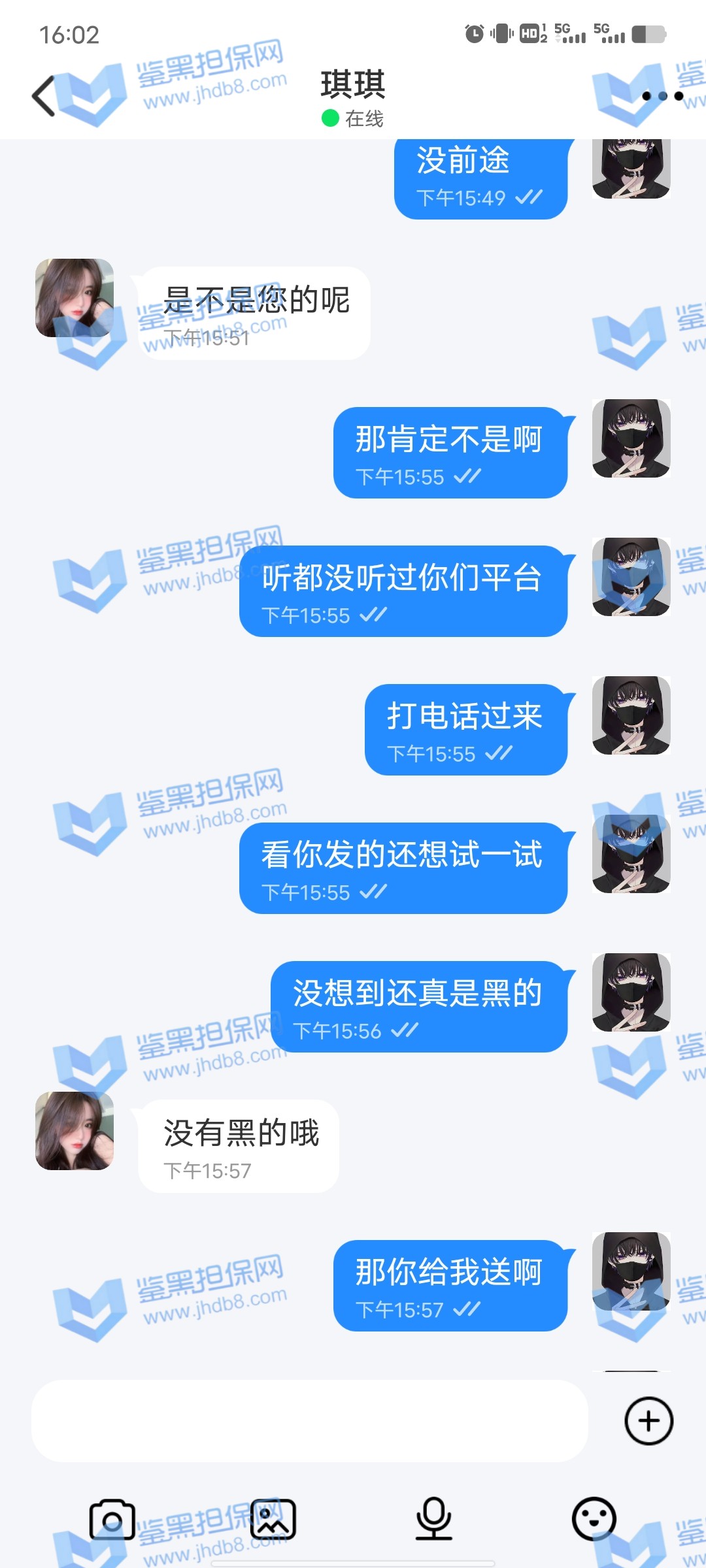Go back using the top-left arrow
The height and width of the screenshot is (1568, 706).
click(44, 96)
